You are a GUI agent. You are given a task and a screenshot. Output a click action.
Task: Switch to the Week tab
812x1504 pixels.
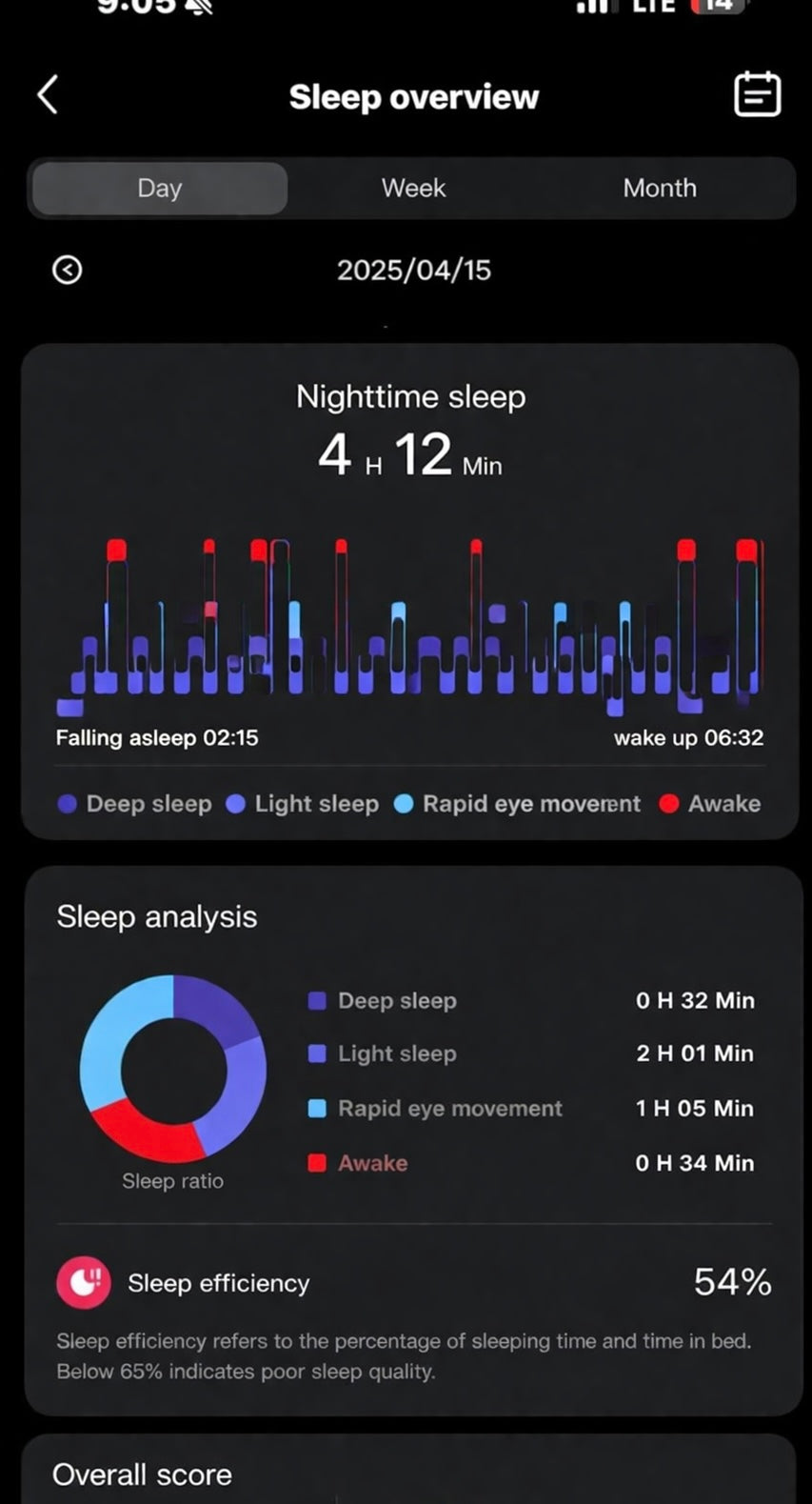(413, 188)
